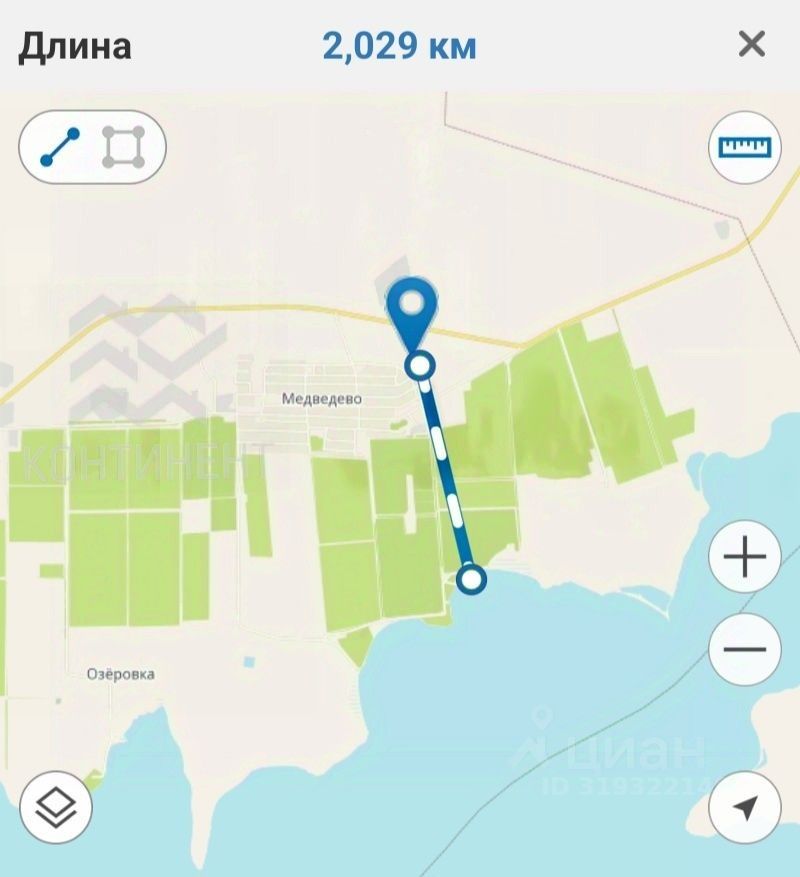Center the map on my location
The width and height of the screenshot is (800, 877).
[x=744, y=806]
